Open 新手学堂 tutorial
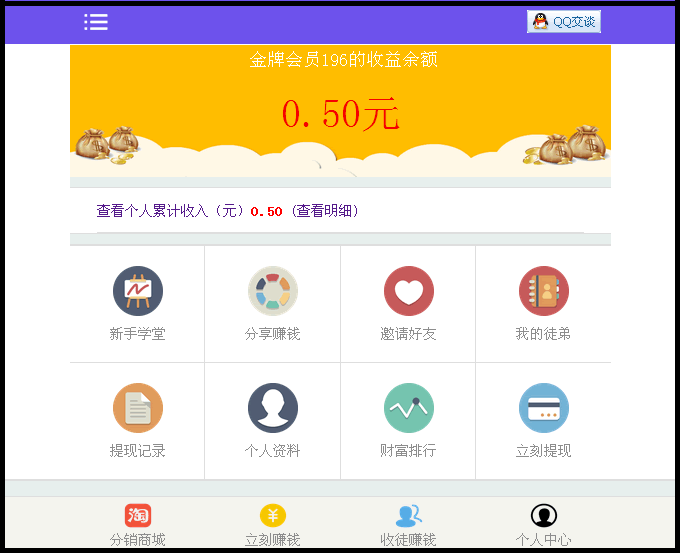 (x=138, y=303)
